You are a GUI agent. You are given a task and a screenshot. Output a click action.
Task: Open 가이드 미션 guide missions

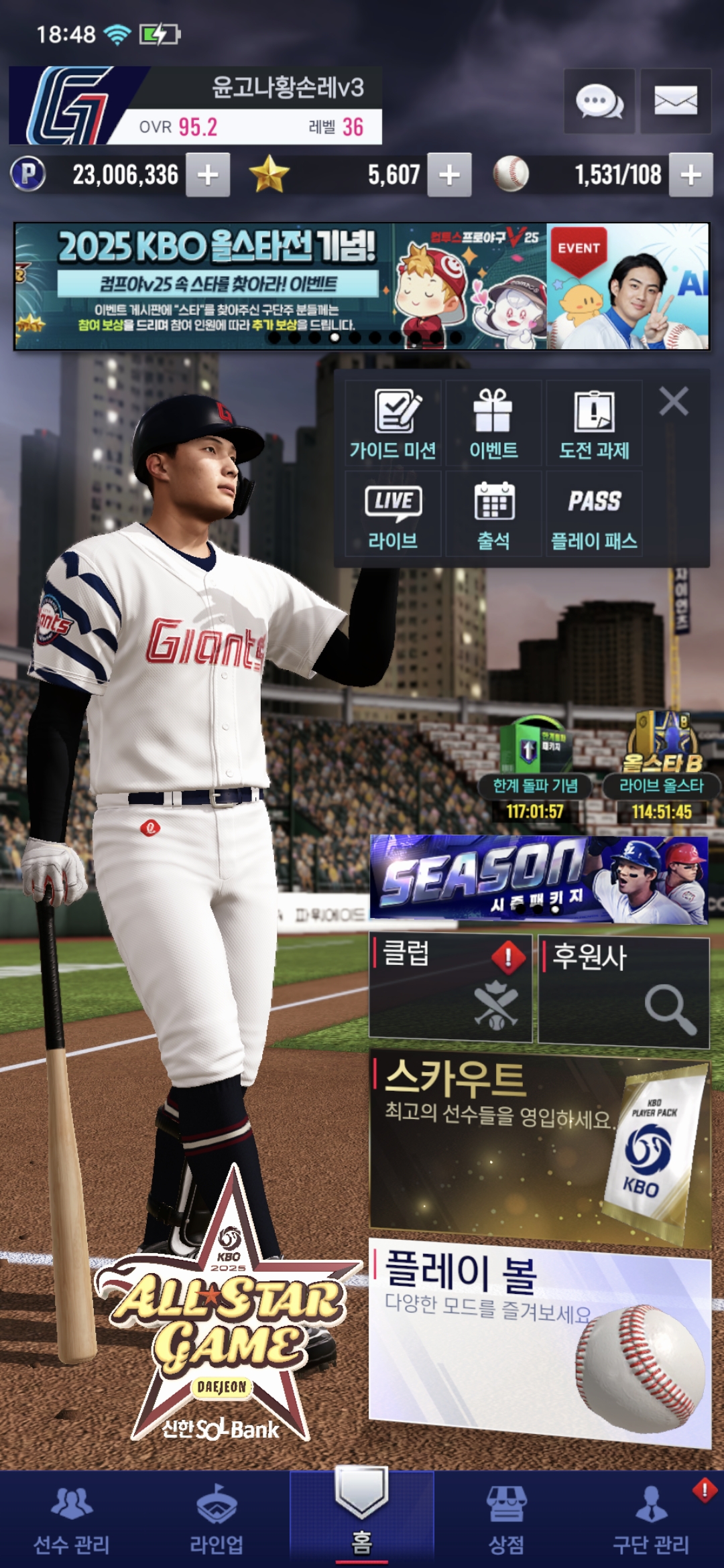click(x=393, y=423)
